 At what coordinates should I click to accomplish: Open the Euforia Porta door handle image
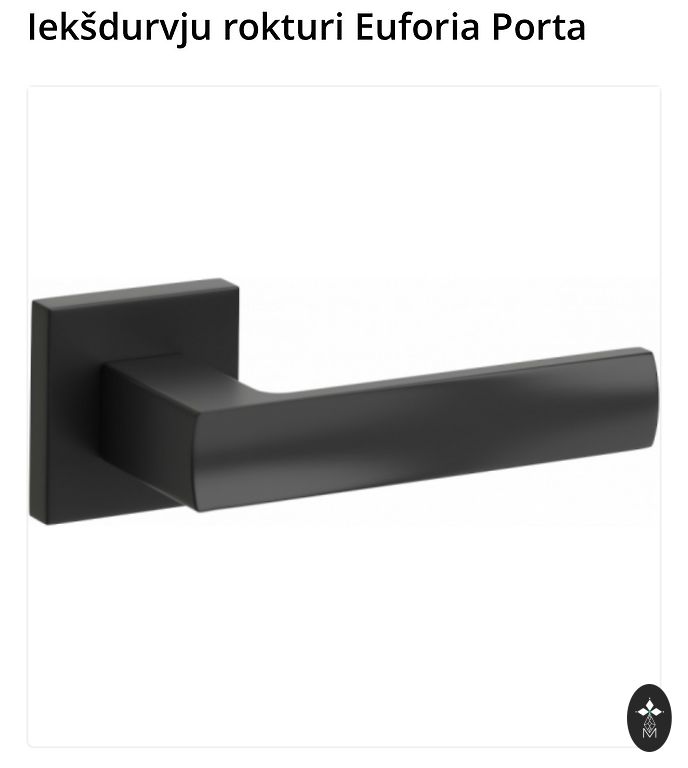click(343, 410)
